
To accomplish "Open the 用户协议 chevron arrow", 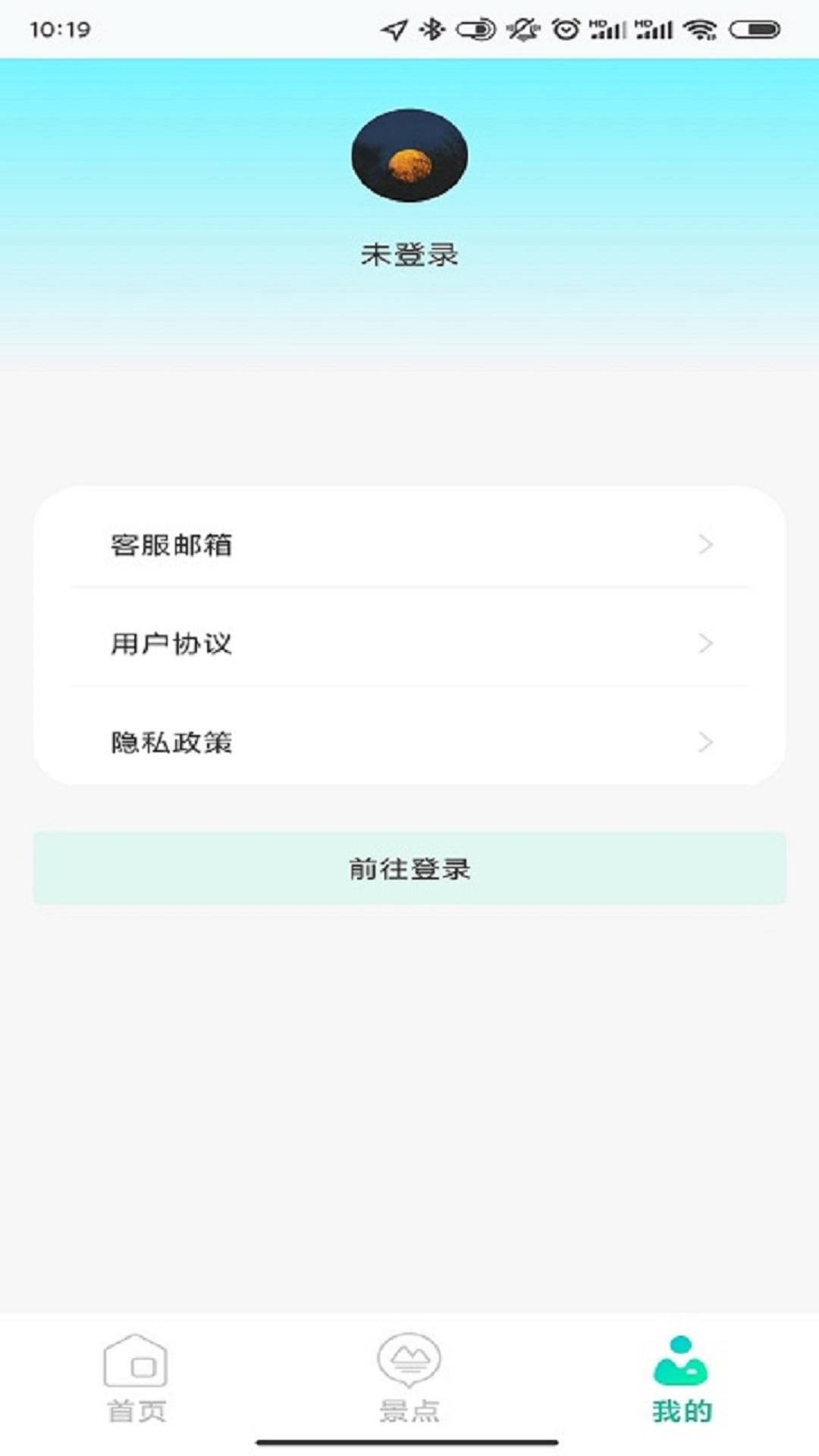I will tap(705, 644).
